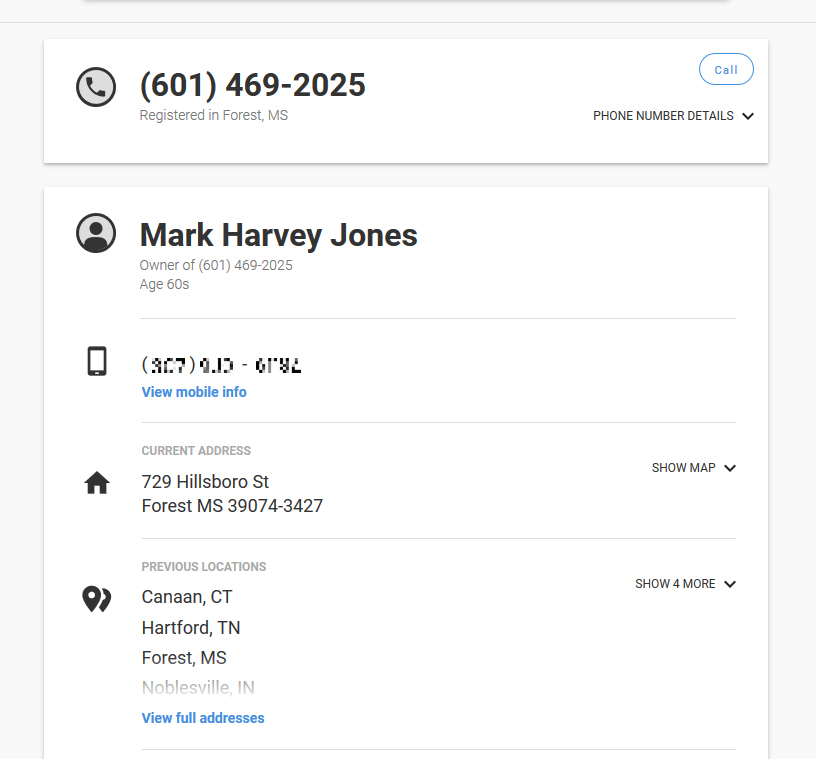Open the View mobile info link
This screenshot has width=816, height=759.
point(194,392)
